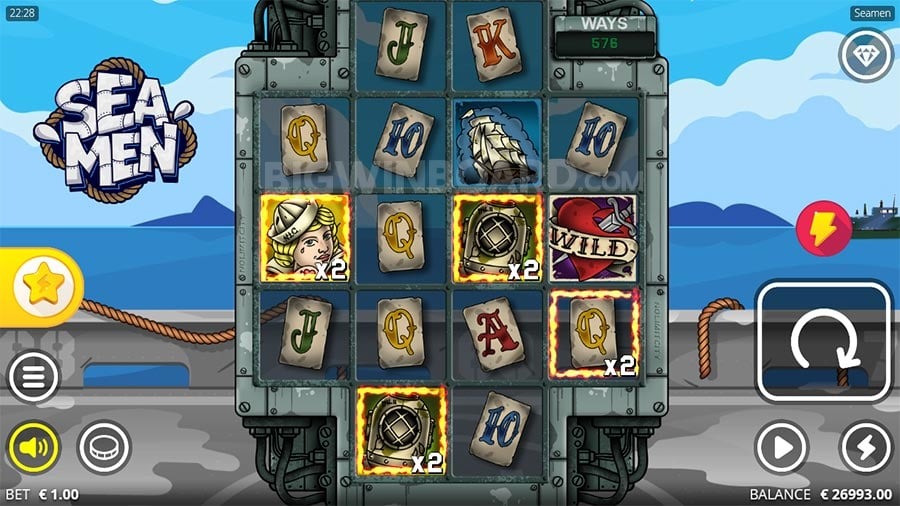Screen dimensions: 900x506
Task: Tap the red lightning boost button
Action: coord(823,229)
